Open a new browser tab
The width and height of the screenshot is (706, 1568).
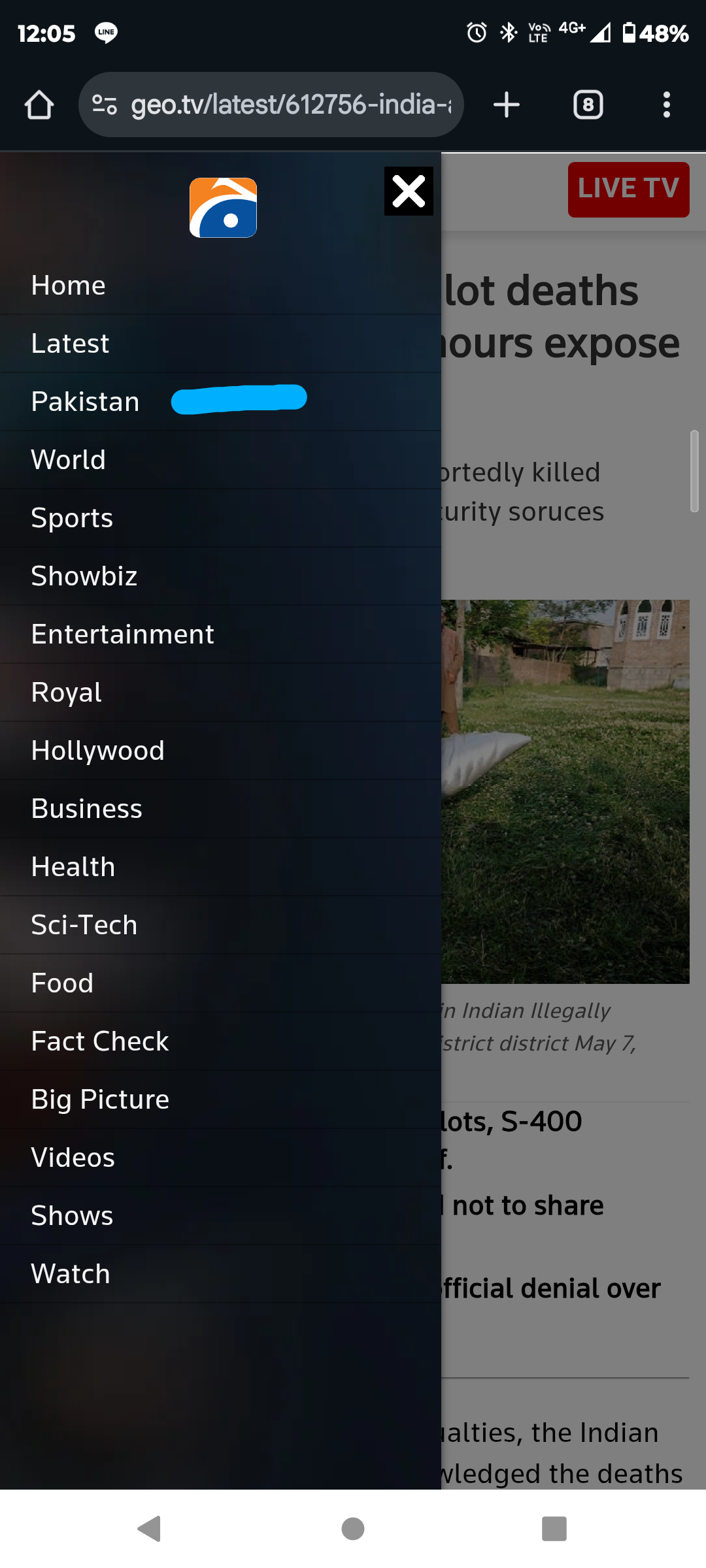click(507, 105)
